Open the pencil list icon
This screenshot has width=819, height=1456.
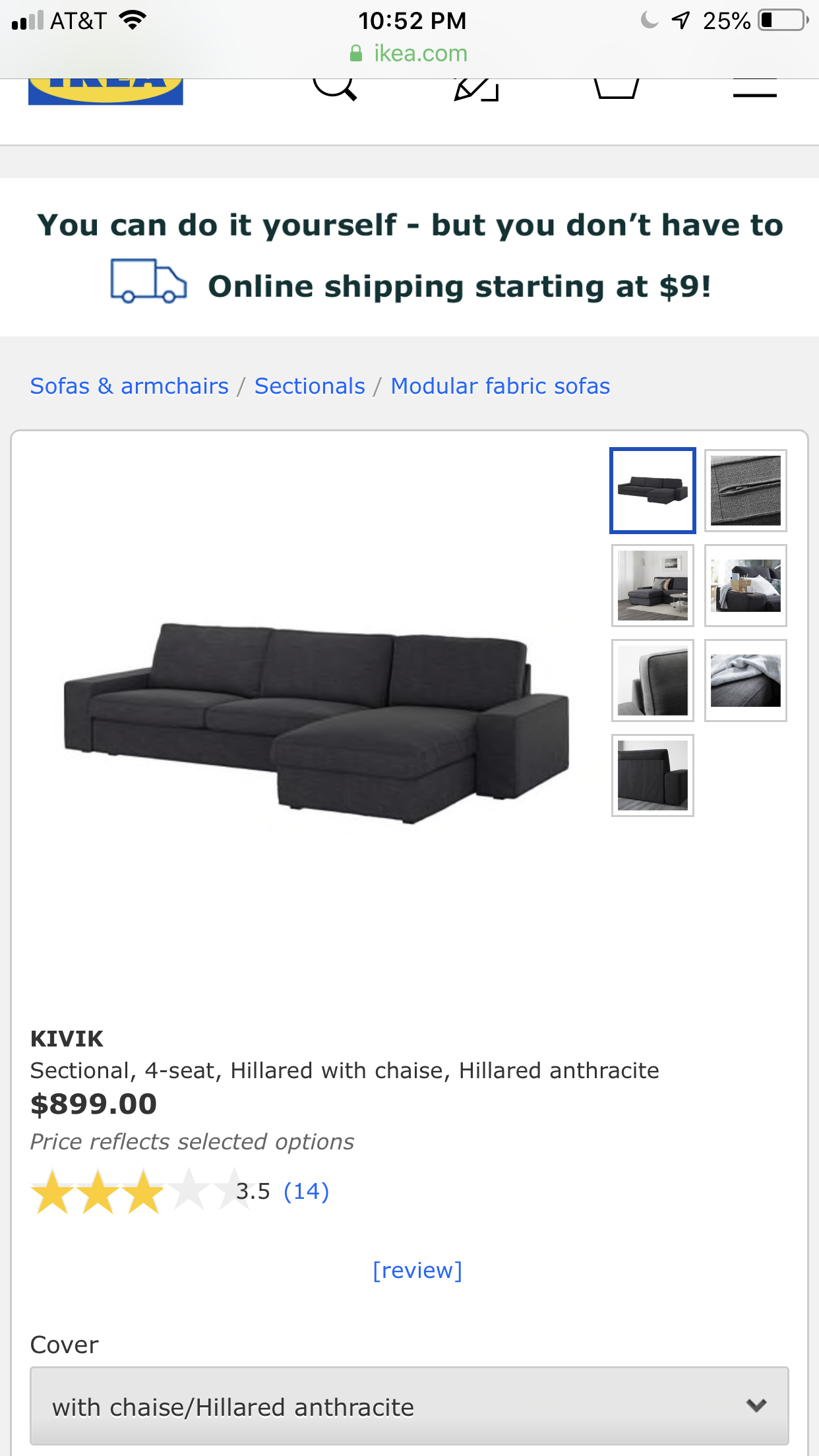coord(475,89)
